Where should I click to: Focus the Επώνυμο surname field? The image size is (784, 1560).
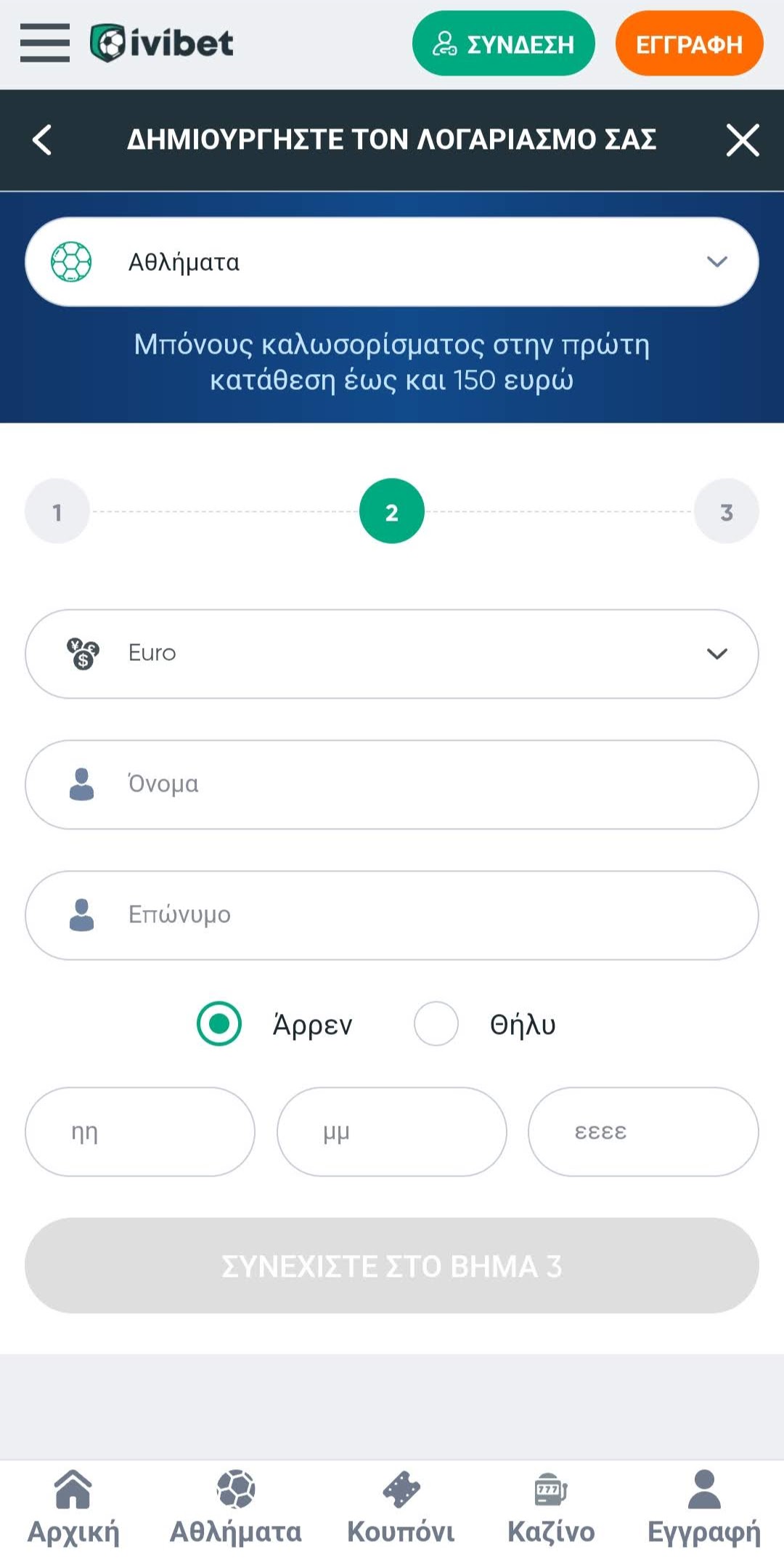[x=392, y=915]
